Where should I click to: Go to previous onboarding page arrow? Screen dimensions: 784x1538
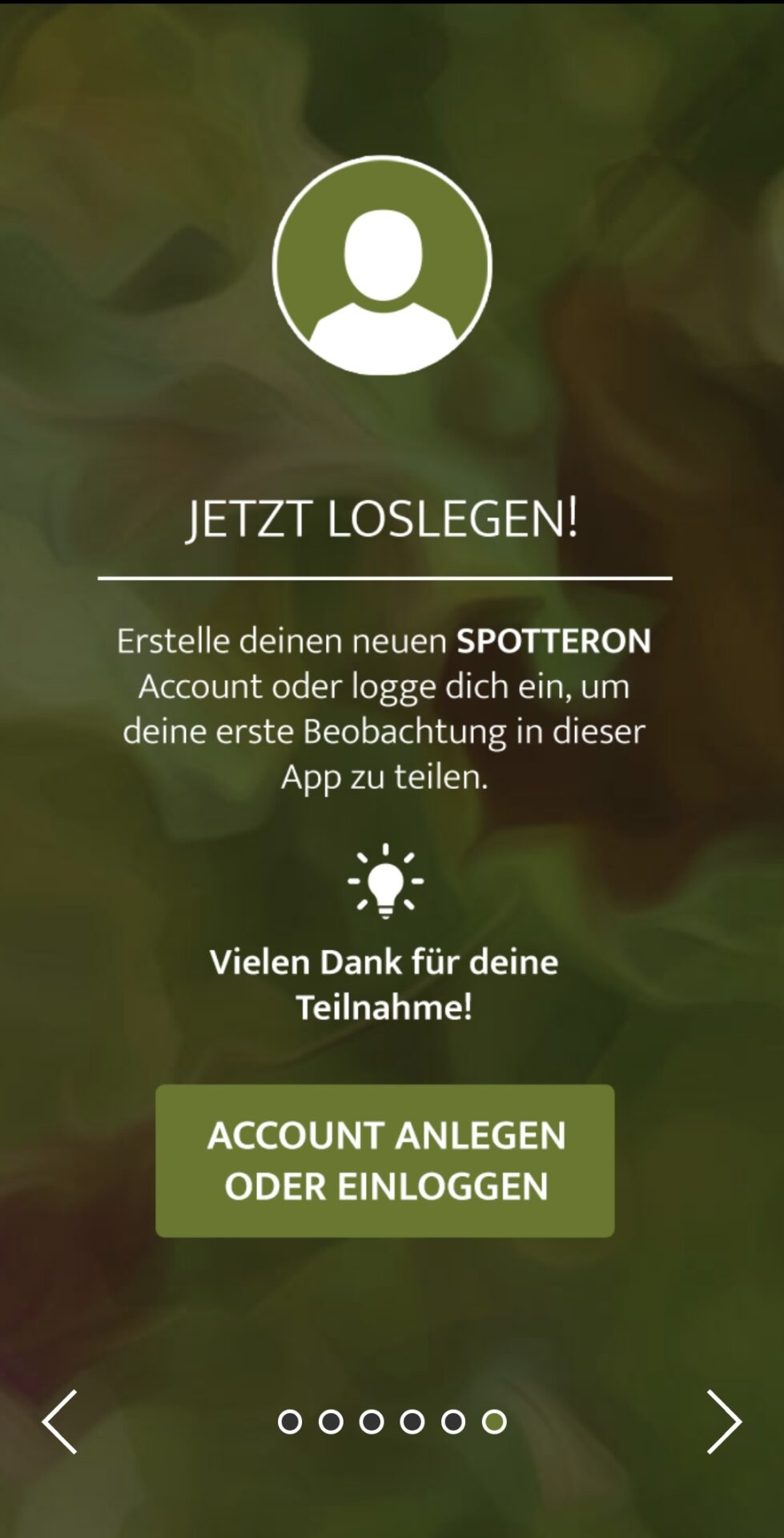point(60,1421)
